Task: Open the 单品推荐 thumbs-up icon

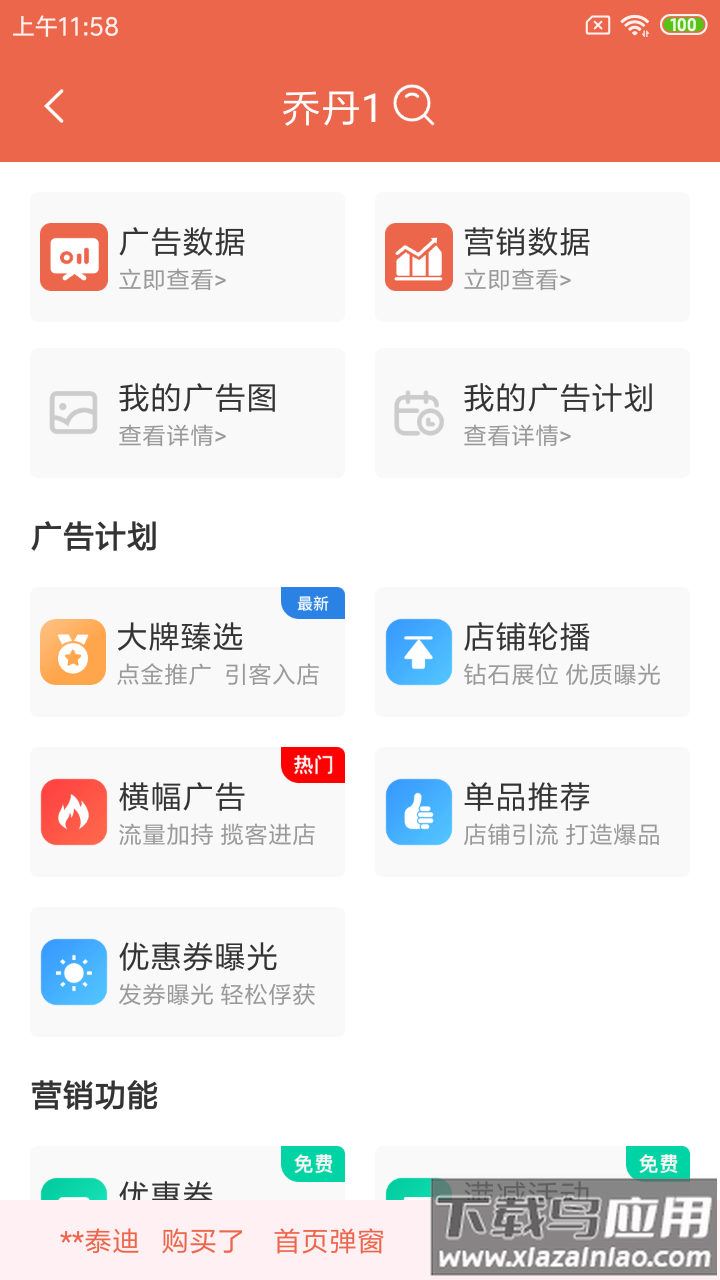Action: (x=418, y=812)
